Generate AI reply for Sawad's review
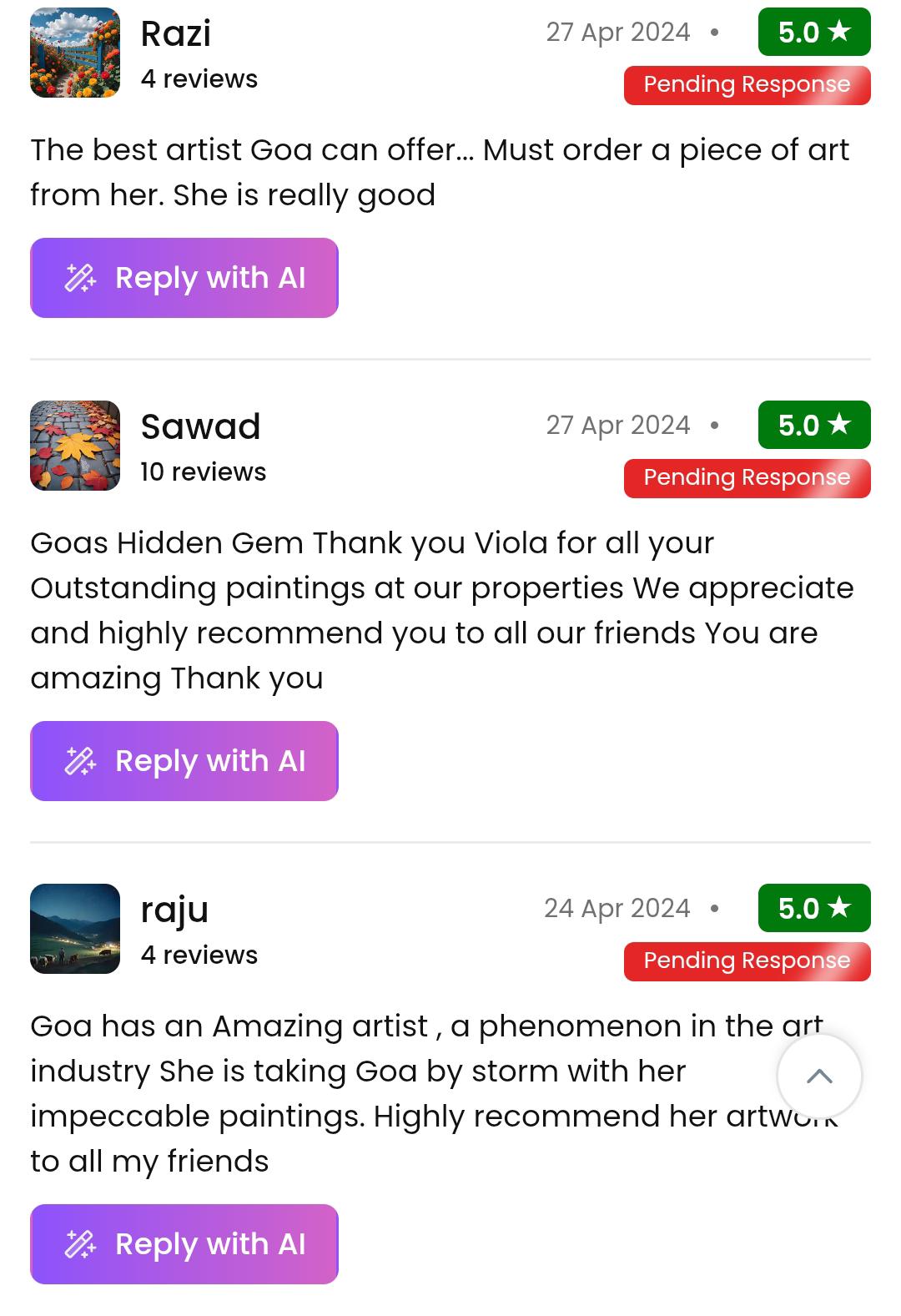 coord(184,761)
